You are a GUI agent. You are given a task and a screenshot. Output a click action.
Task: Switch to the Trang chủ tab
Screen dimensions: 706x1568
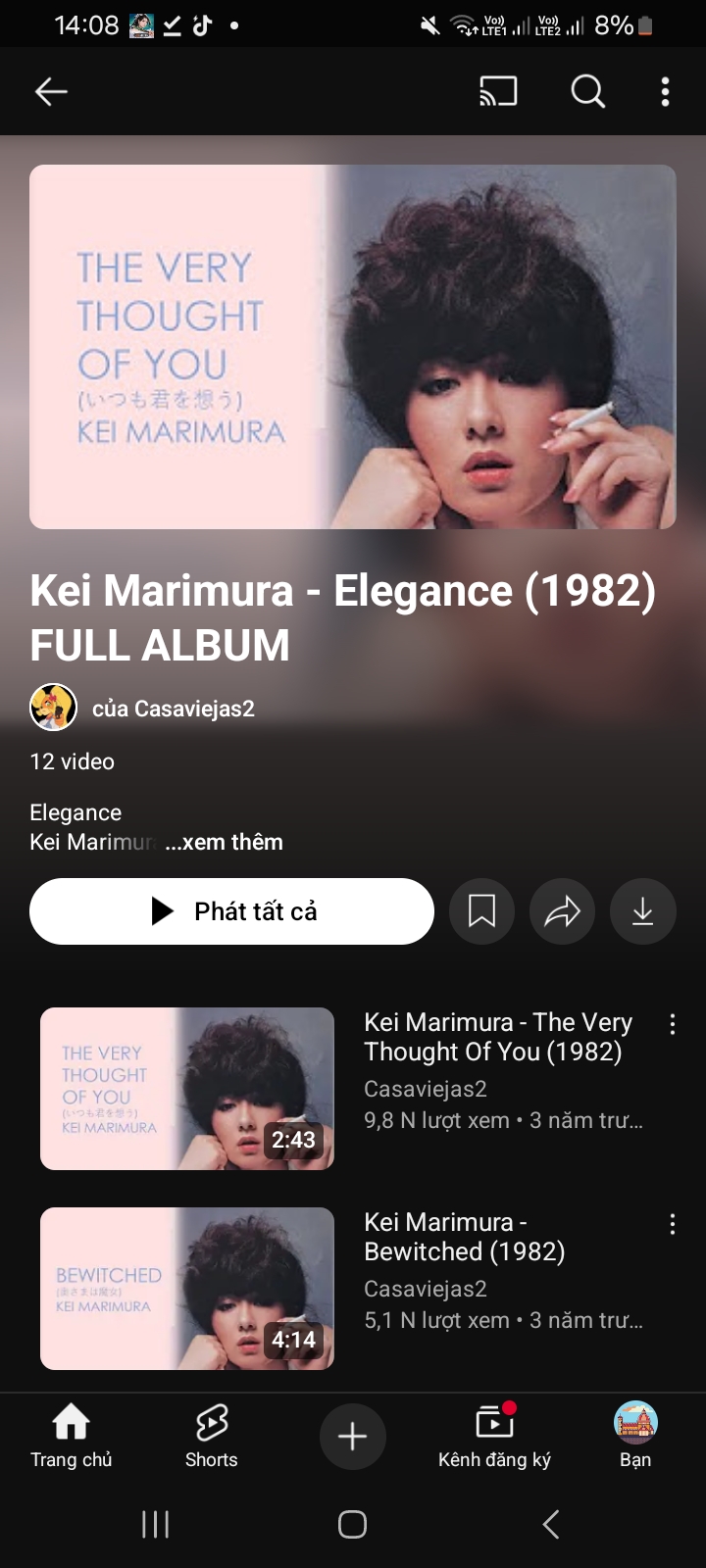[x=71, y=1435]
